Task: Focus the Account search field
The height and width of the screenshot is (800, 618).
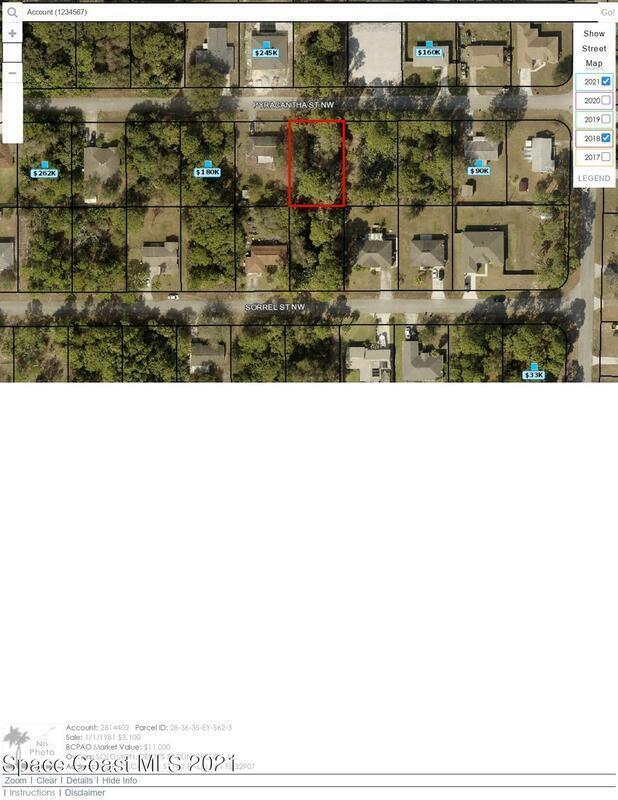Action: point(300,12)
